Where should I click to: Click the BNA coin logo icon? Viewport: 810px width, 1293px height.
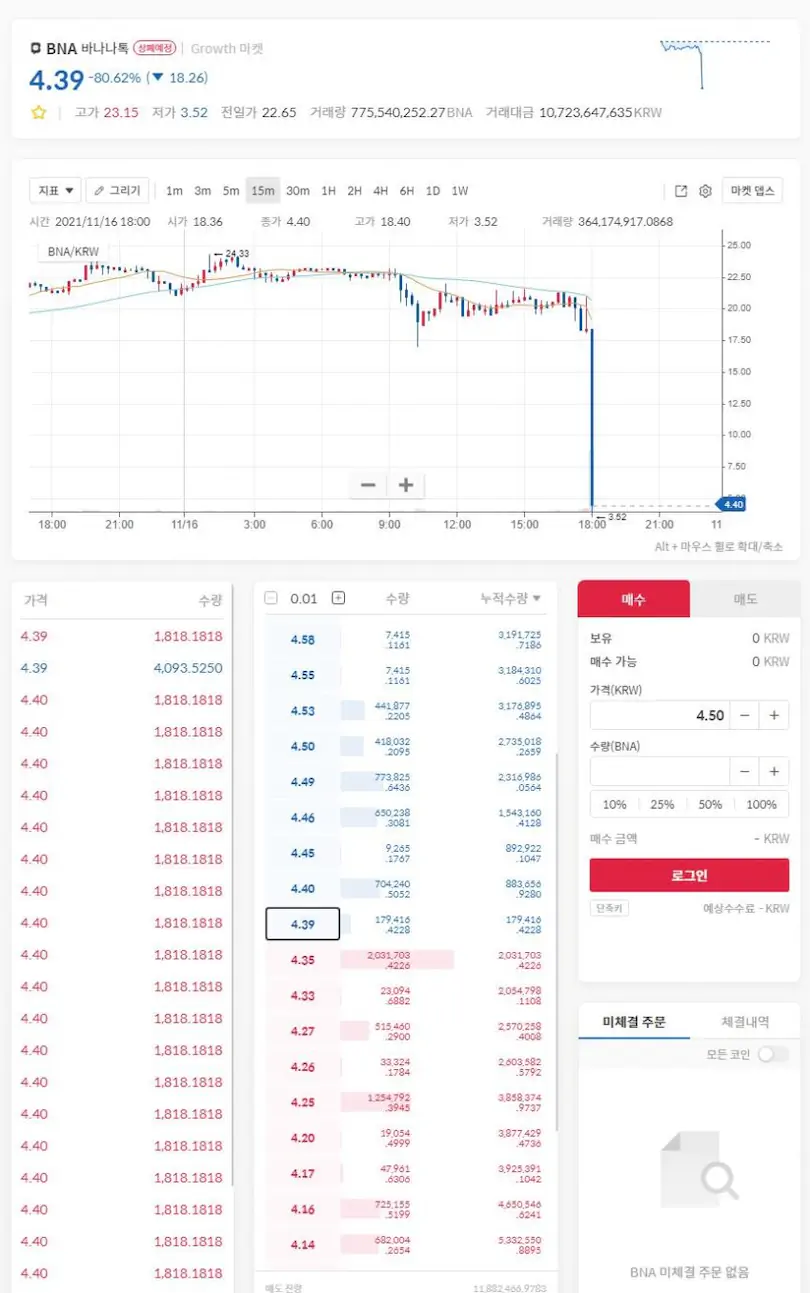coord(33,47)
